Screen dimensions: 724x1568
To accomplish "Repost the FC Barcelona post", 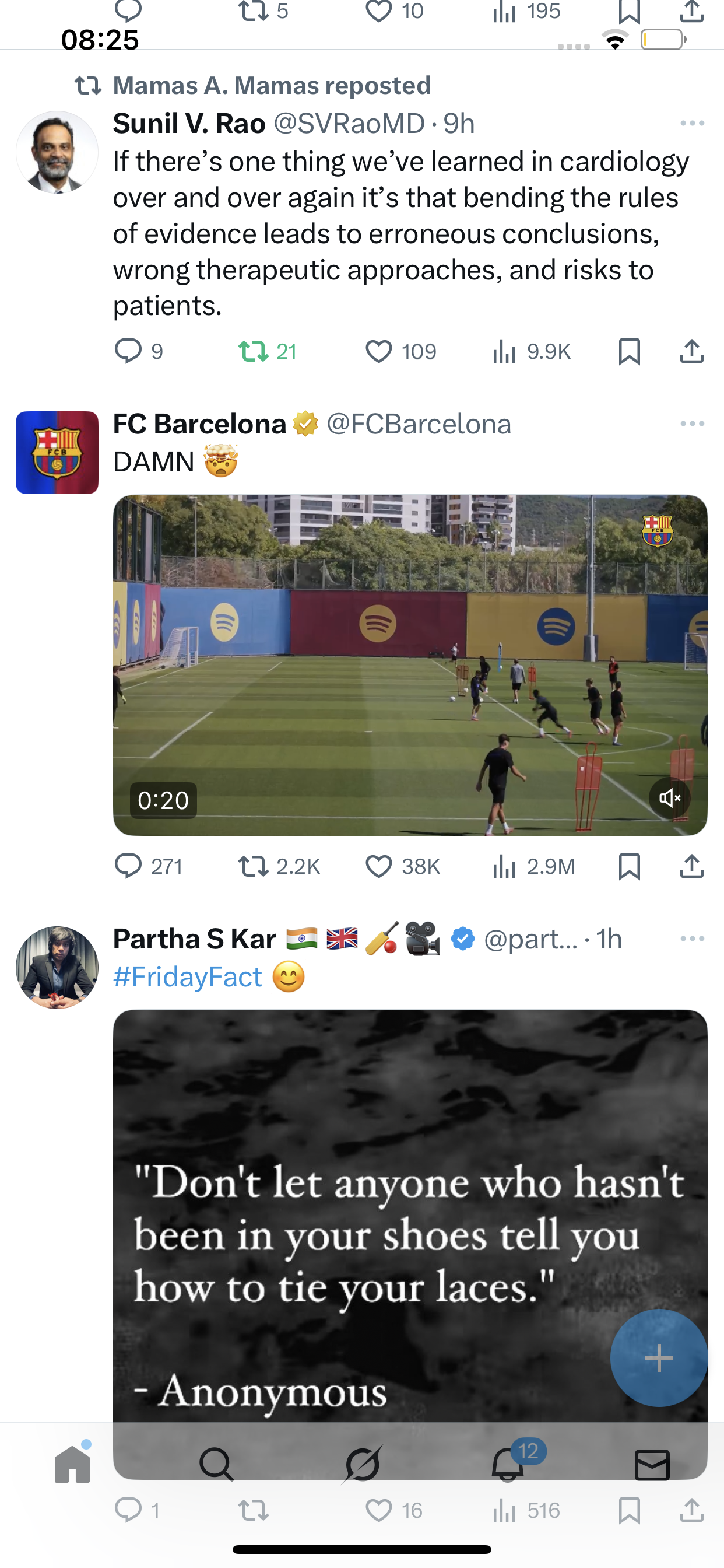I will pyautogui.click(x=253, y=866).
